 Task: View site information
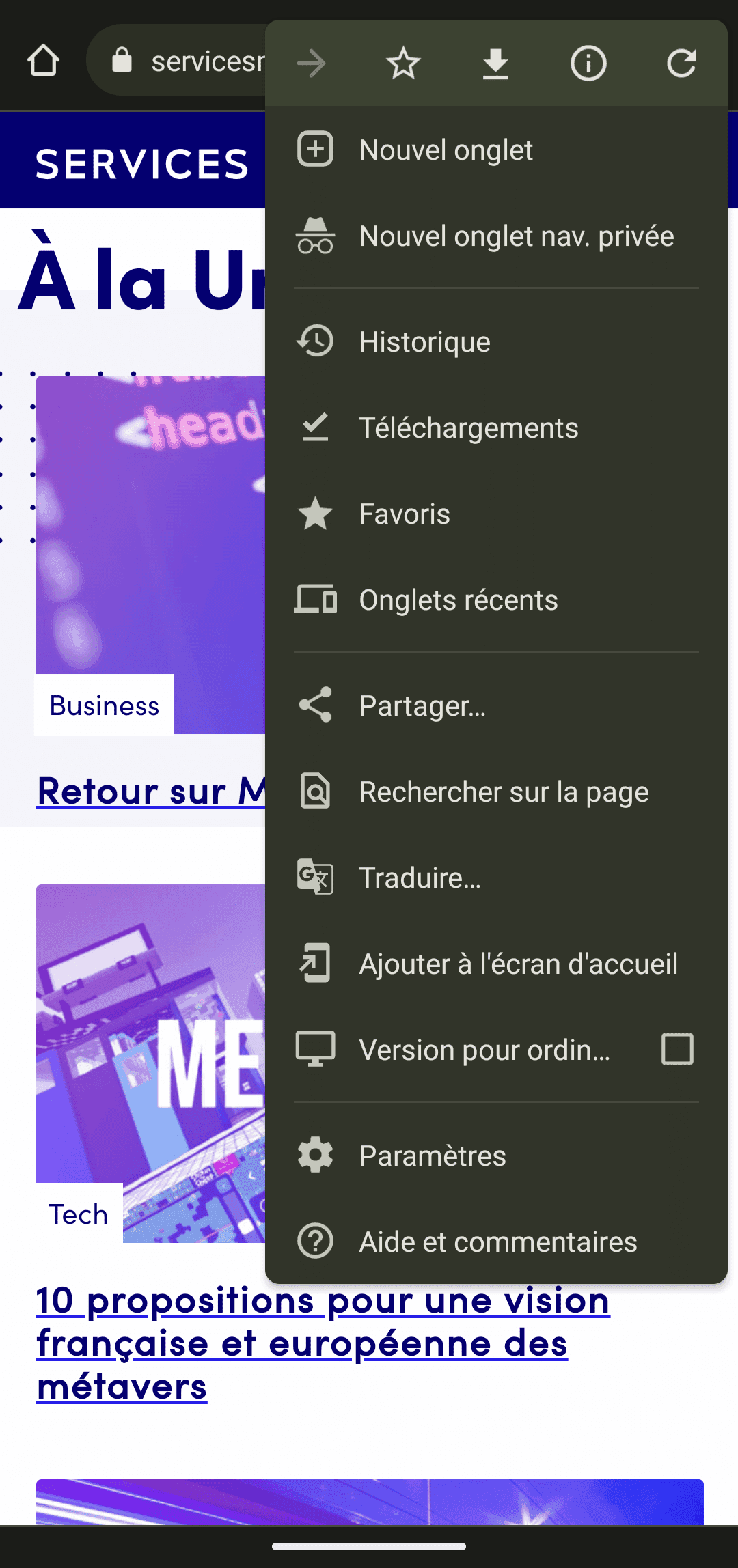click(x=588, y=64)
